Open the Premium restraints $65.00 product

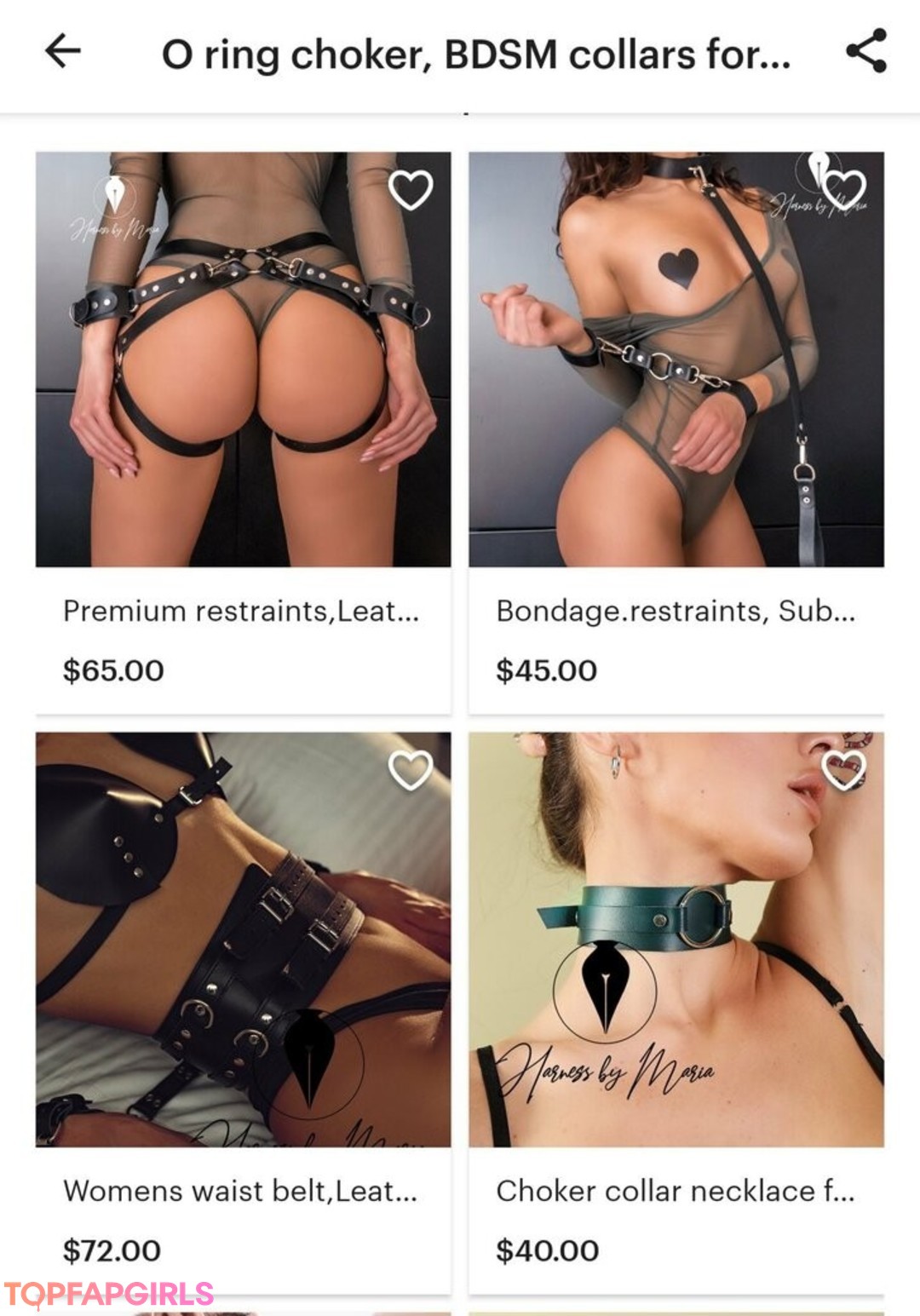[x=243, y=611]
